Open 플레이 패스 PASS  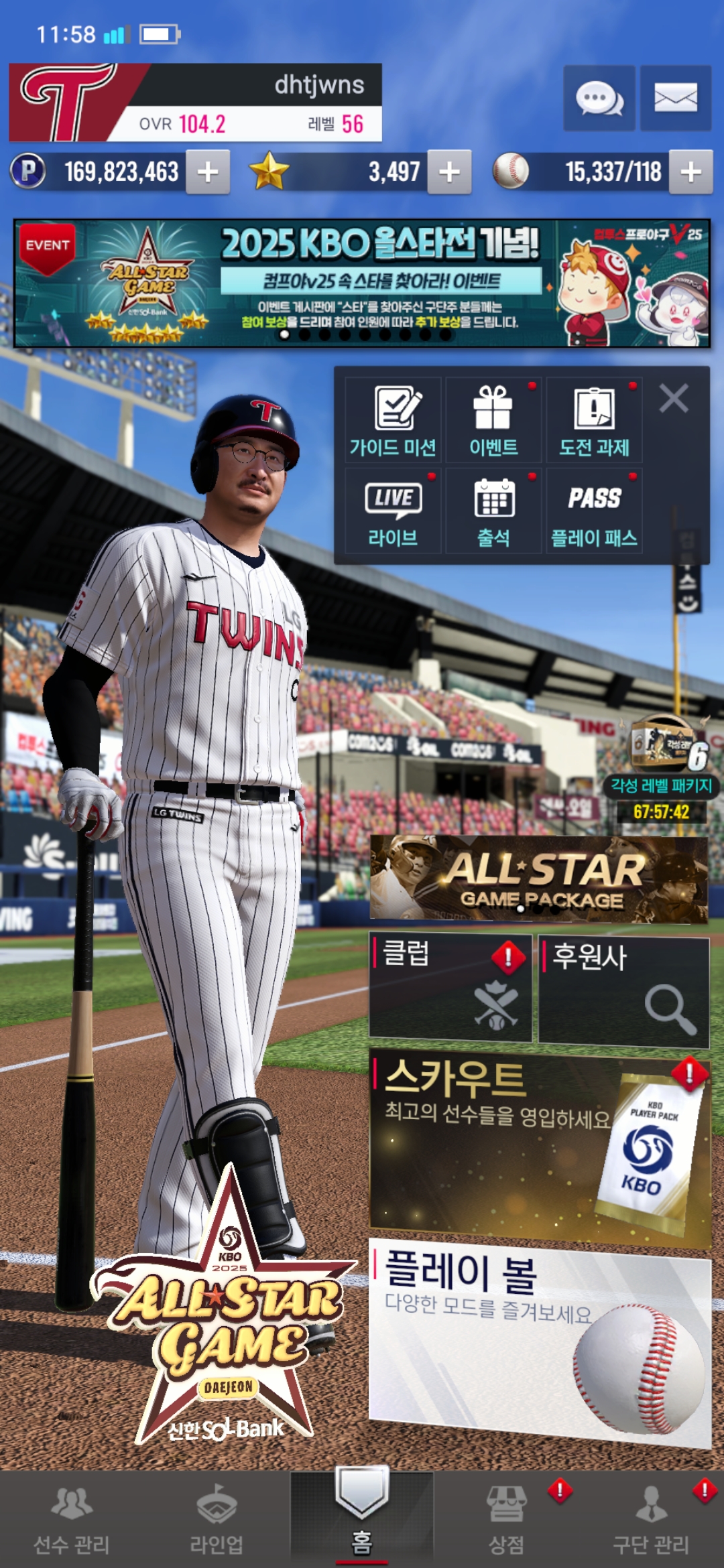594,511
